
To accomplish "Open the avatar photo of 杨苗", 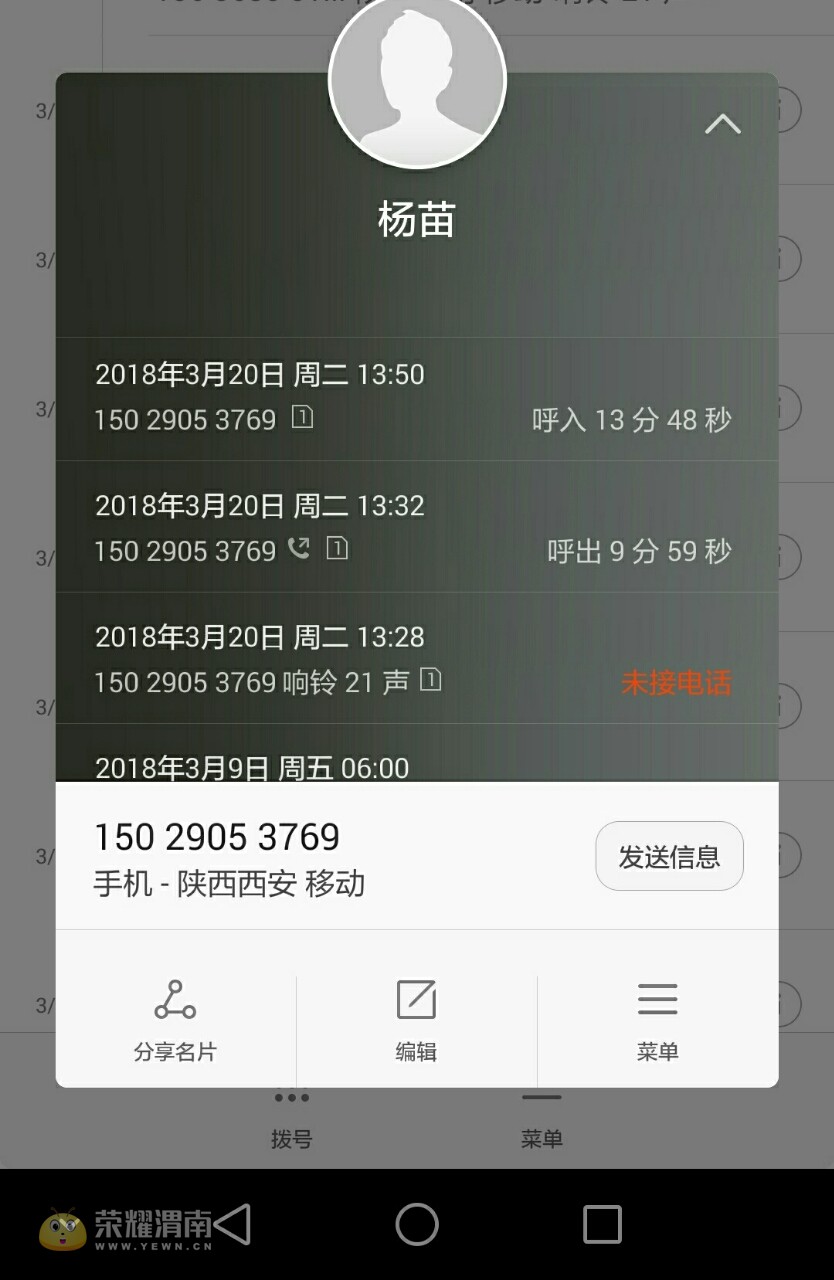I will point(417,80).
